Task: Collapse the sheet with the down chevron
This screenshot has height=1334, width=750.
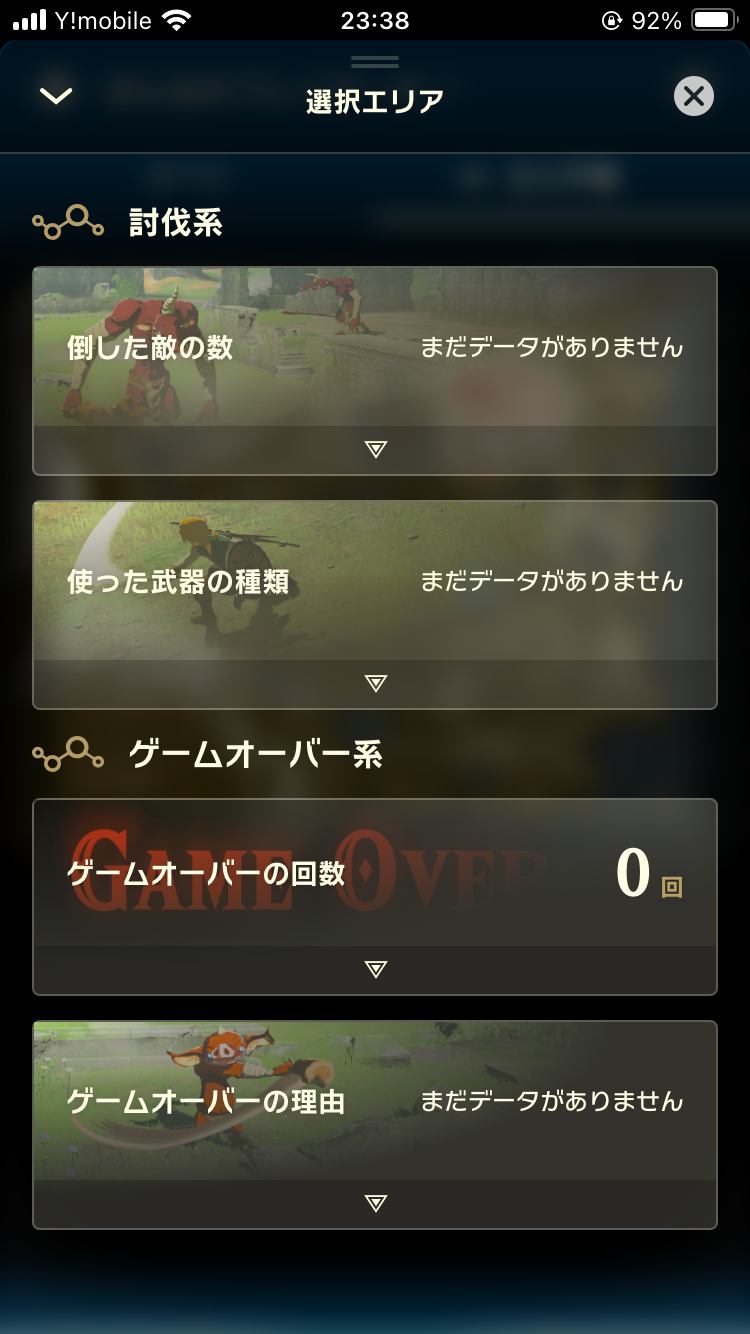Action: click(56, 96)
